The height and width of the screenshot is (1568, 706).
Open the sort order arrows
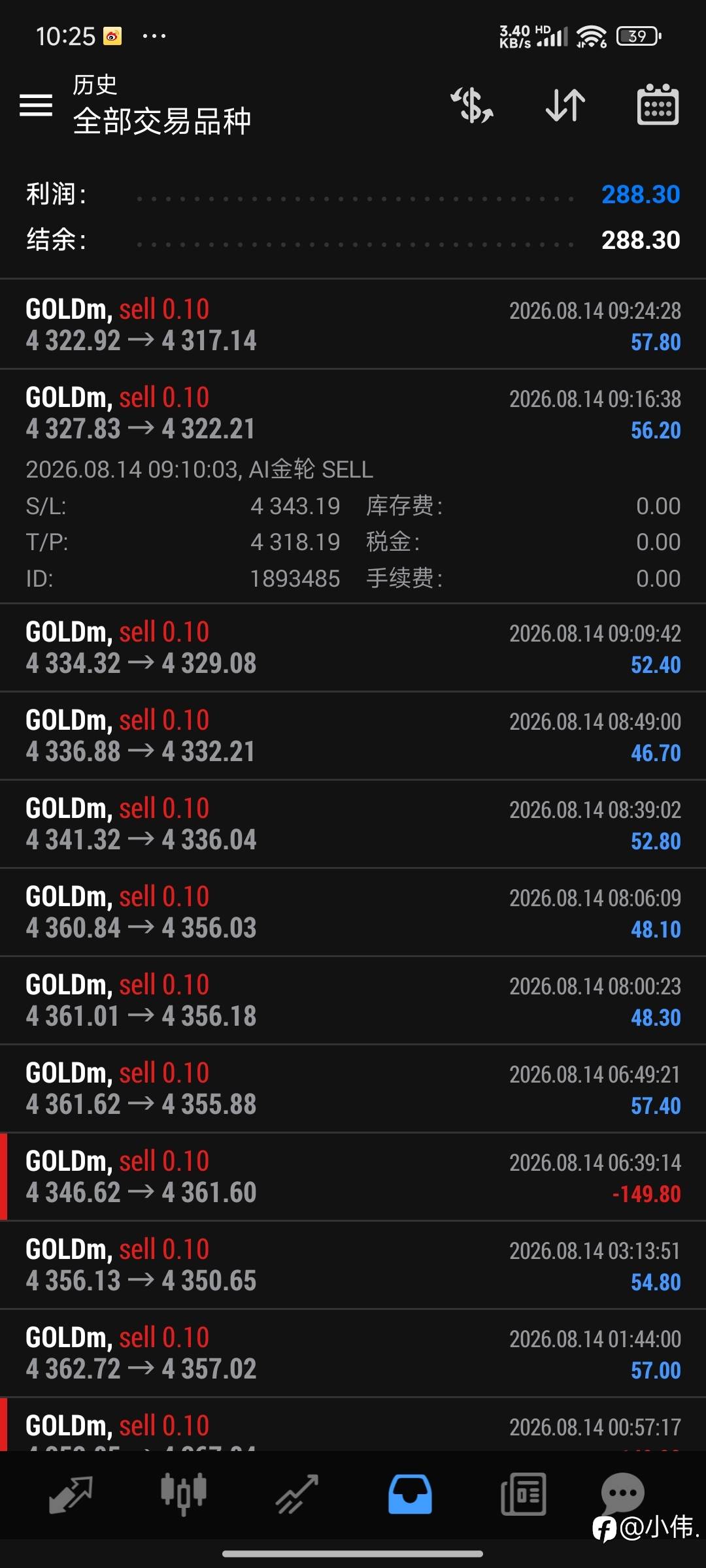pyautogui.click(x=565, y=105)
